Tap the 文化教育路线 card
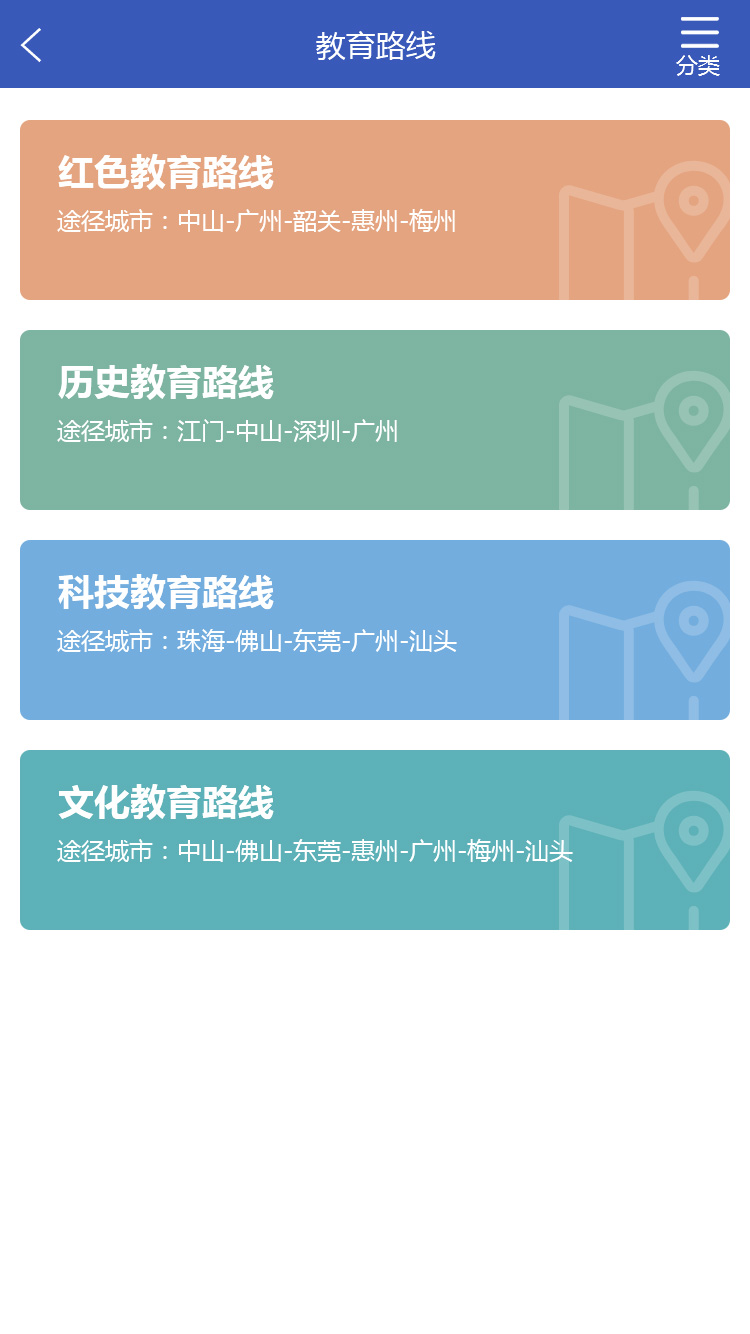 coord(375,840)
